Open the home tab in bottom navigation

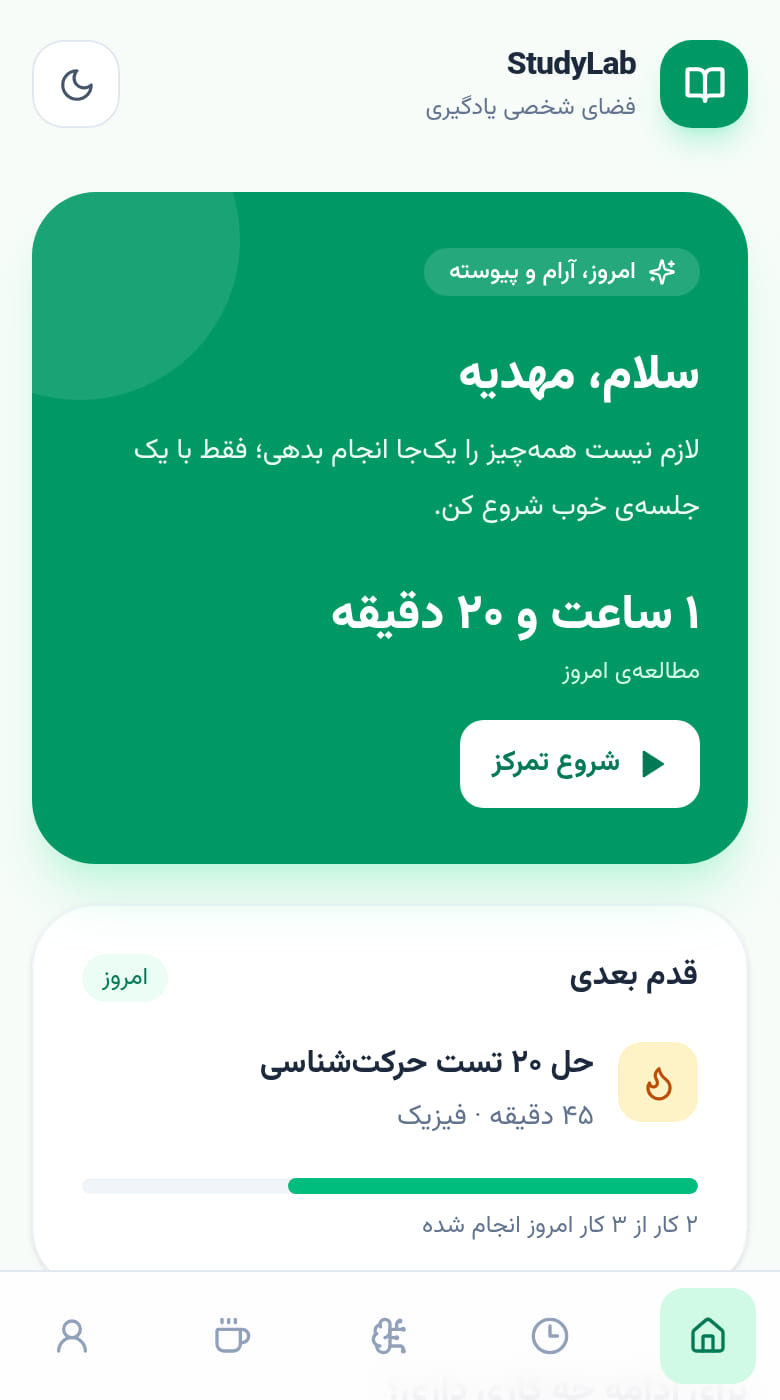click(x=708, y=1336)
